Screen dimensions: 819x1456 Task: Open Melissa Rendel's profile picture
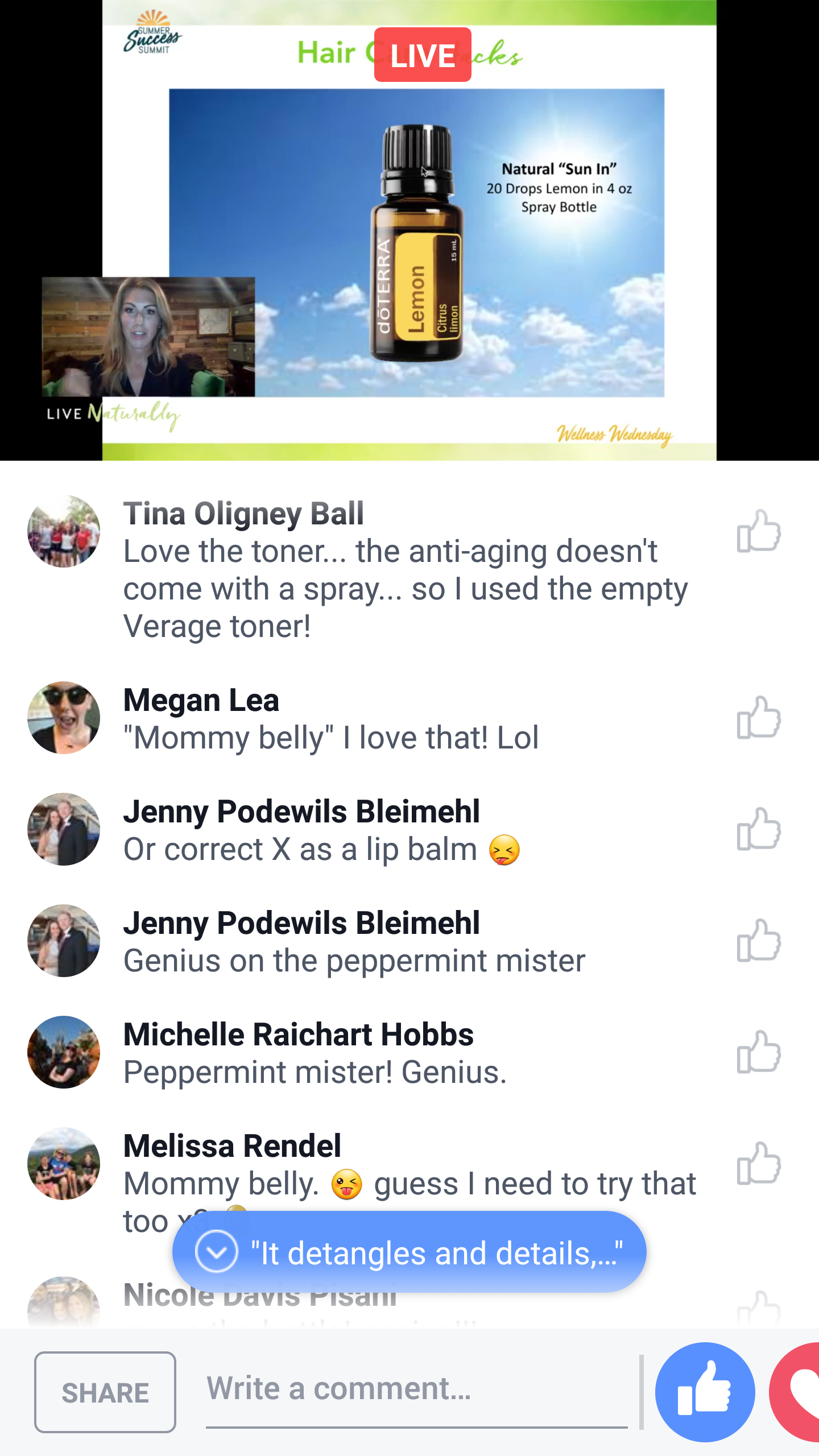(64, 1164)
